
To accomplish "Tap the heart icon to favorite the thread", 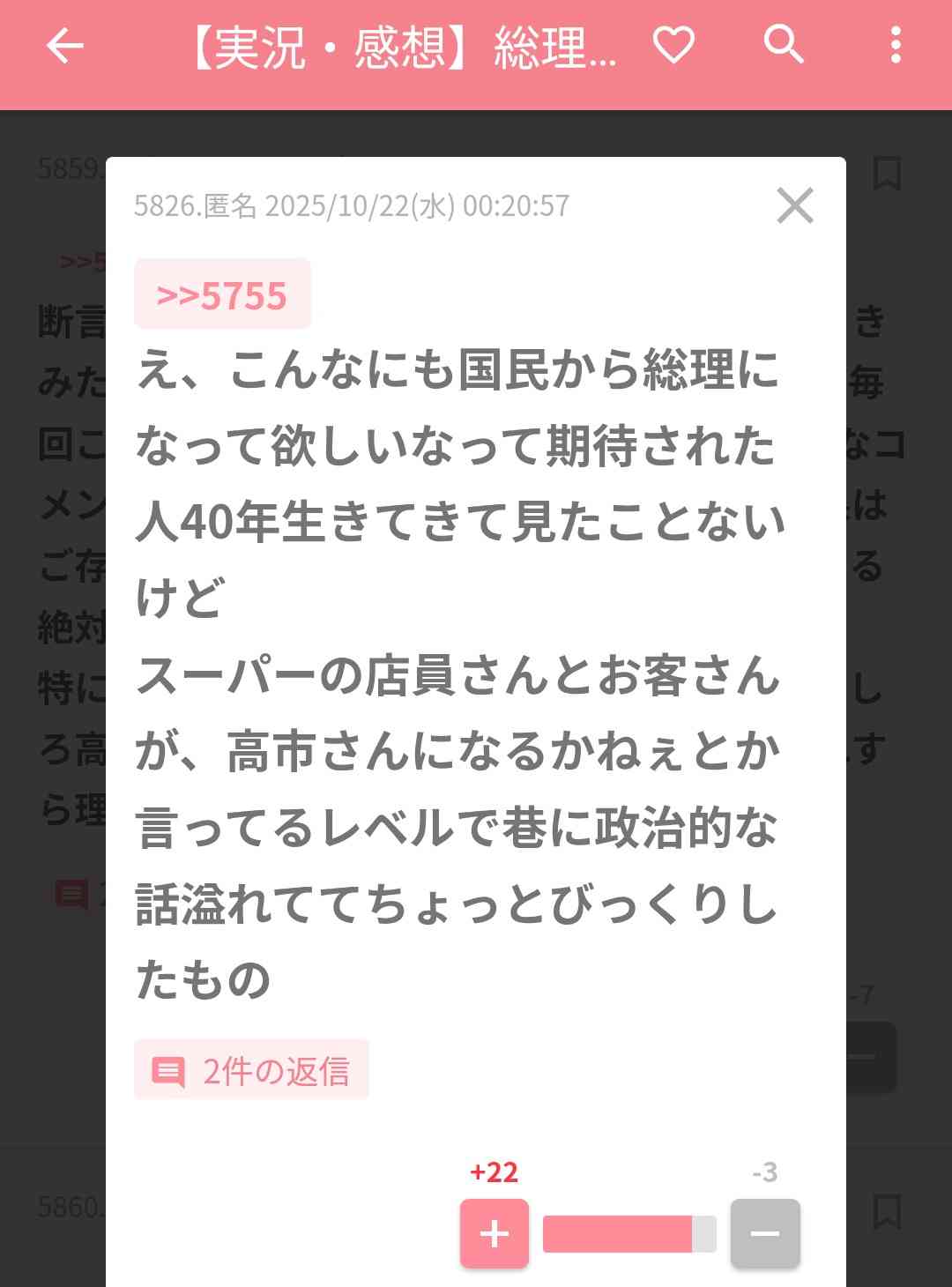I will click(x=674, y=44).
